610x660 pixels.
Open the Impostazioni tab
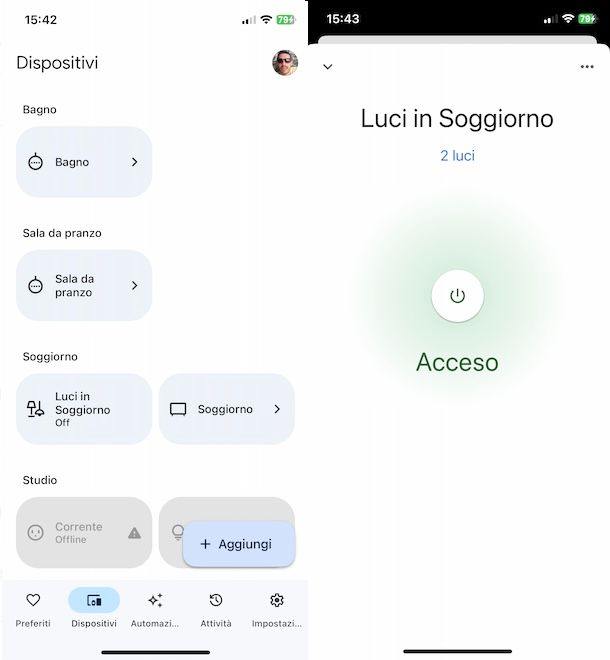point(277,609)
